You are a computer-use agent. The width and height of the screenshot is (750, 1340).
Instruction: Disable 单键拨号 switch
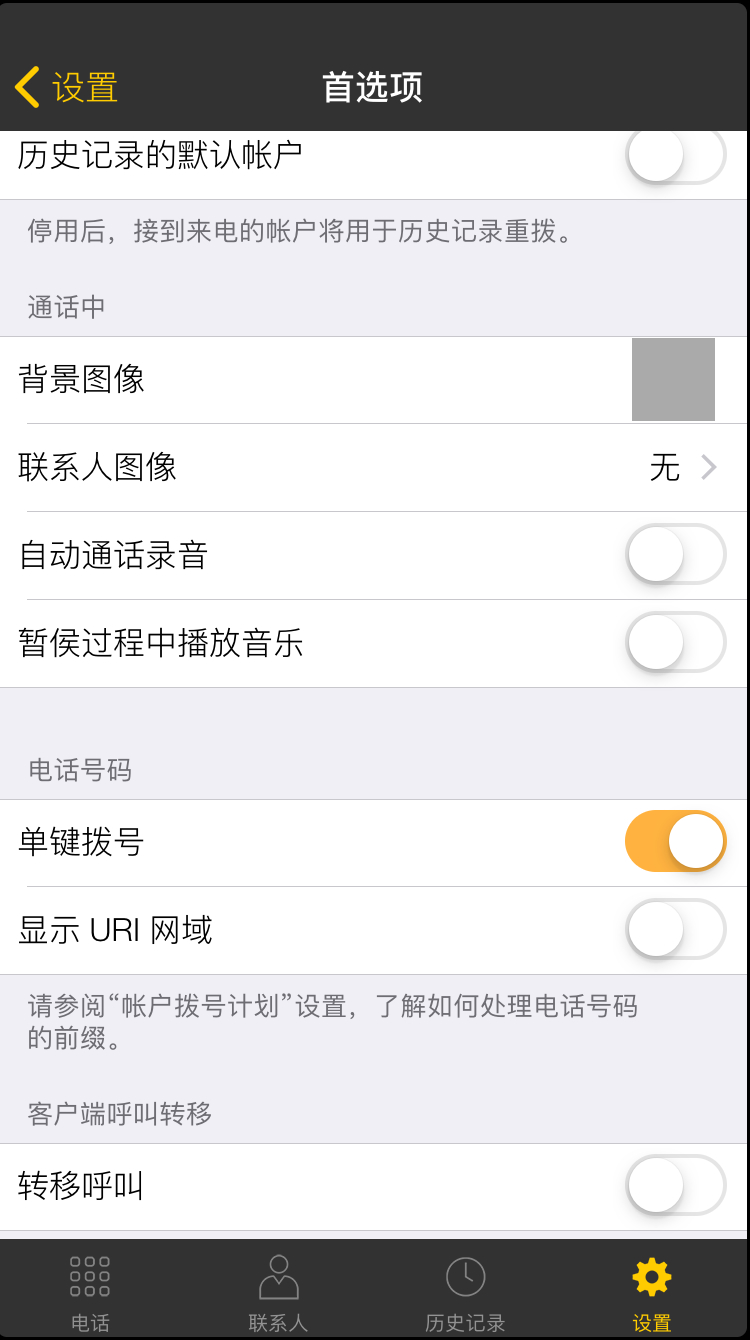tap(676, 841)
